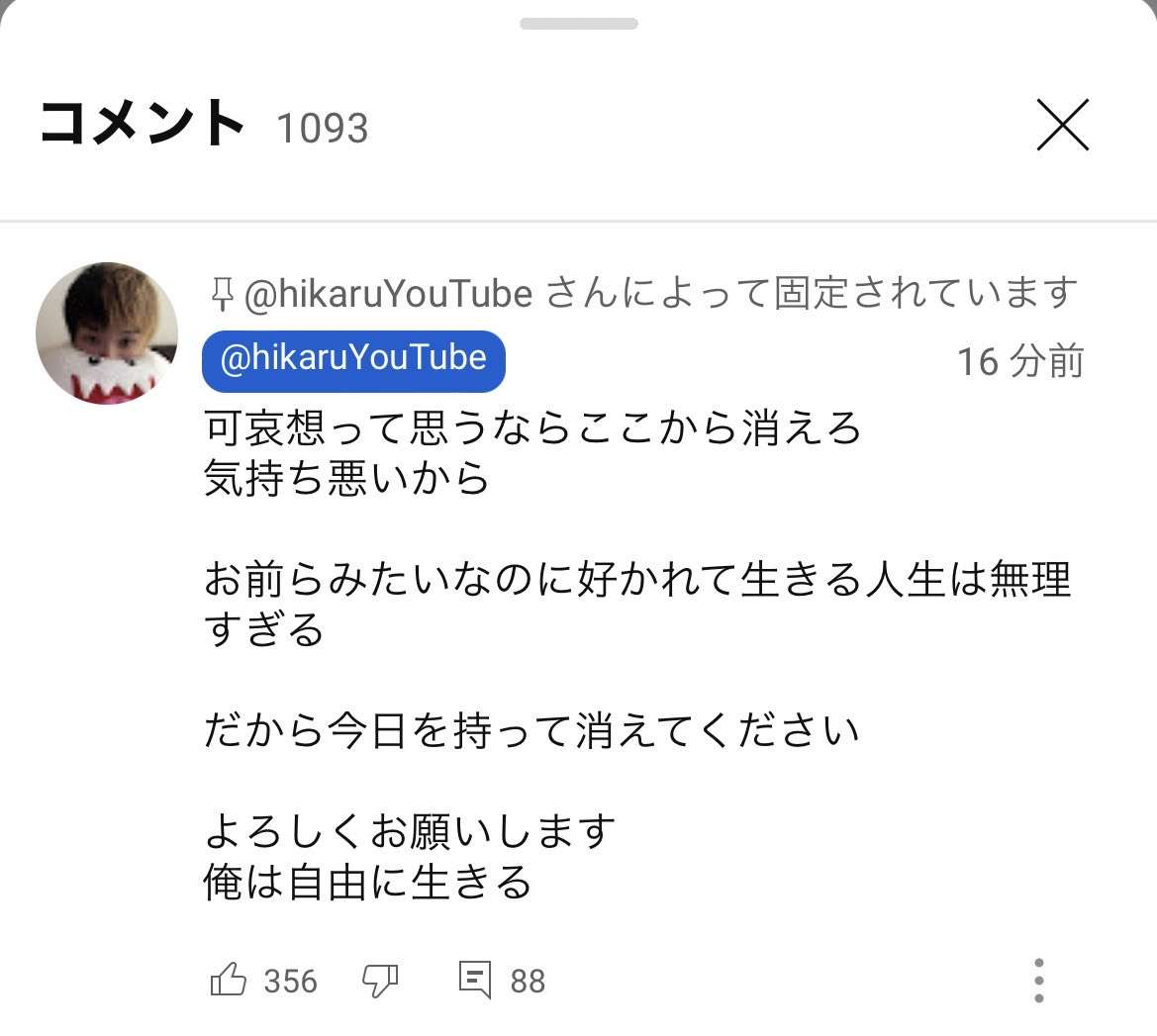Open the overflow menu on the pinned comment
This screenshot has width=1157, height=1036.
[1038, 981]
